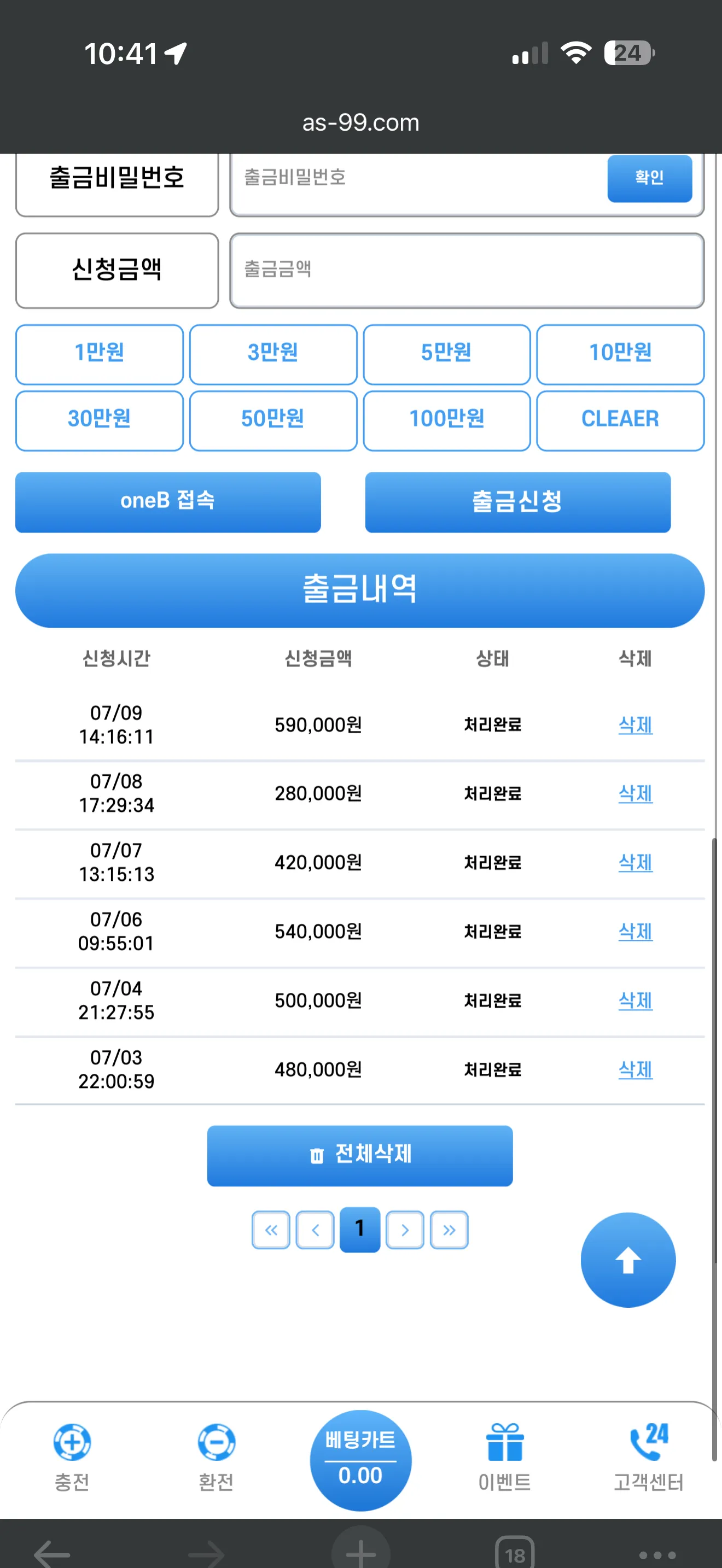The height and width of the screenshot is (1568, 722).
Task: Tap the scroll-to-top arrow button
Action: coord(628,1260)
